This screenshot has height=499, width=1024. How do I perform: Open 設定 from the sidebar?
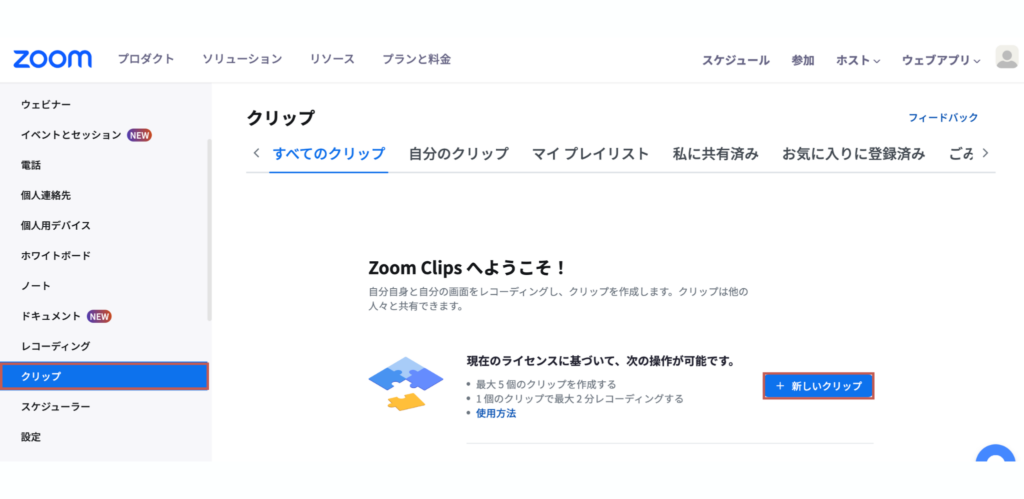click(x=31, y=437)
